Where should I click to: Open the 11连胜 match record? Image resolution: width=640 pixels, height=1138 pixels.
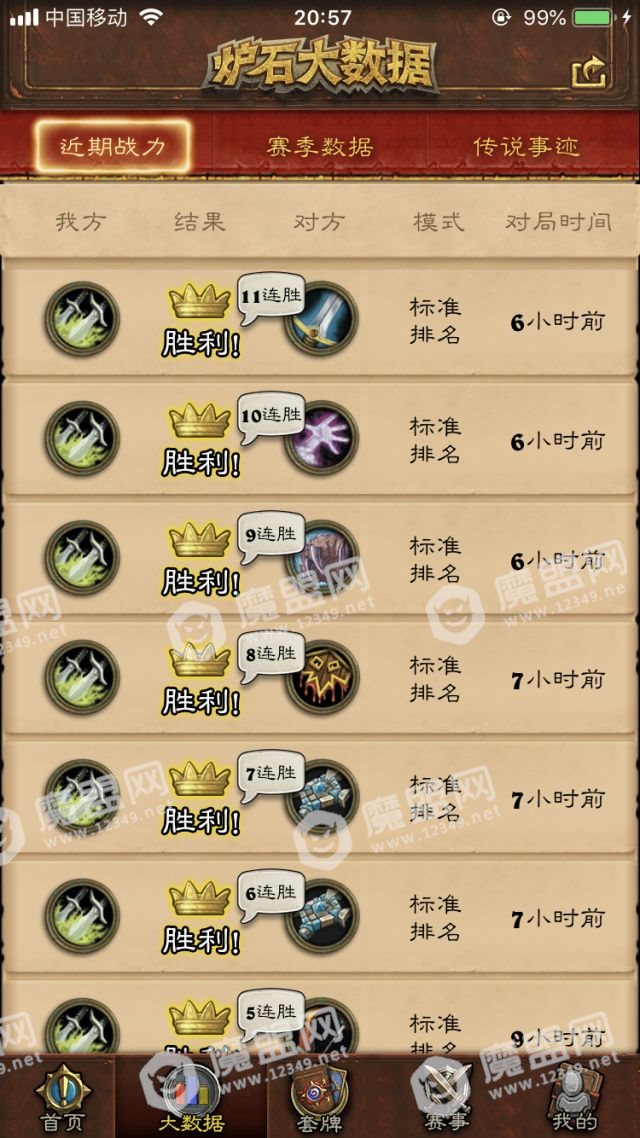[320, 320]
